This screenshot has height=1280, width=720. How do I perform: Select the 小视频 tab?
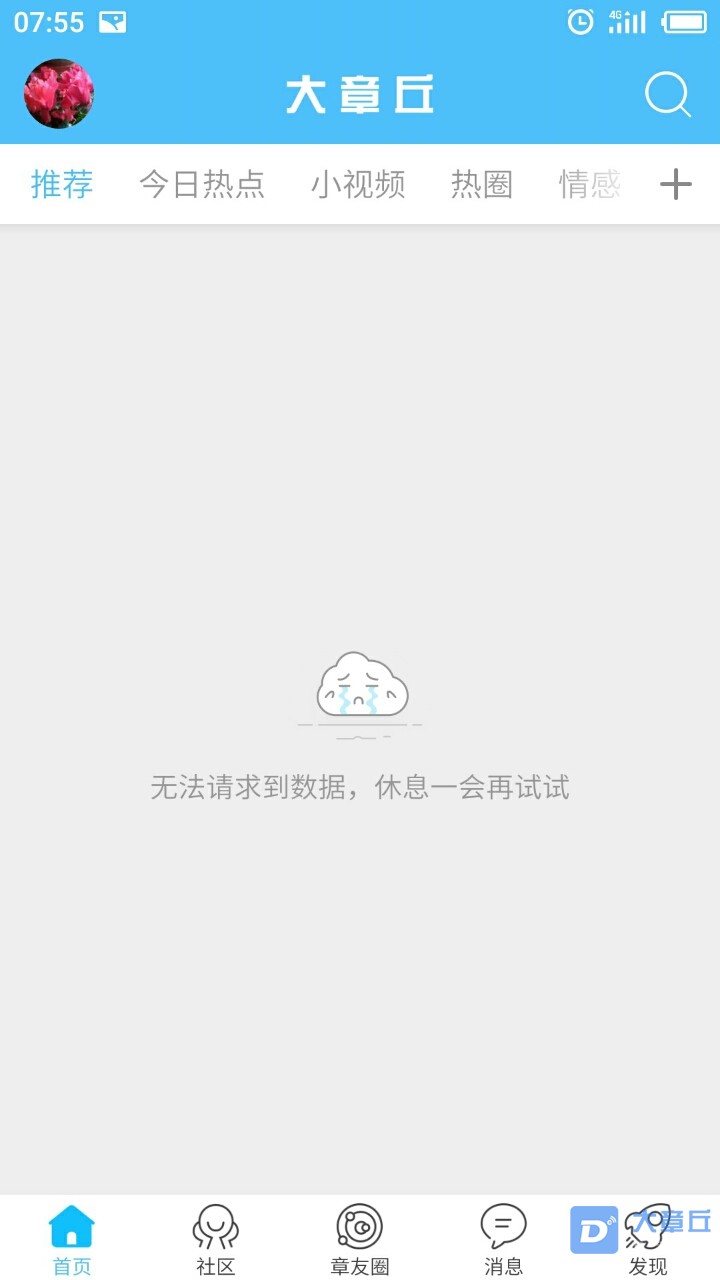pyautogui.click(x=358, y=184)
